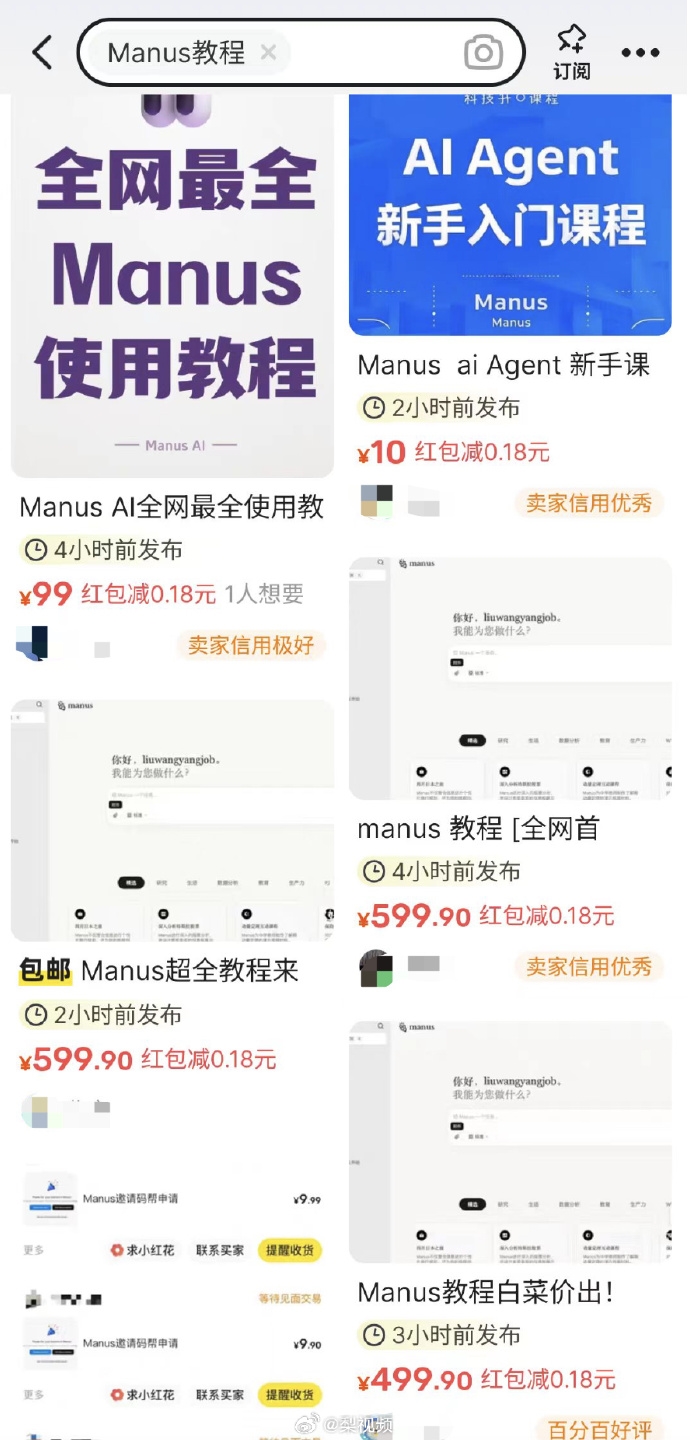Subscribe to this search via 订阅

(572, 52)
